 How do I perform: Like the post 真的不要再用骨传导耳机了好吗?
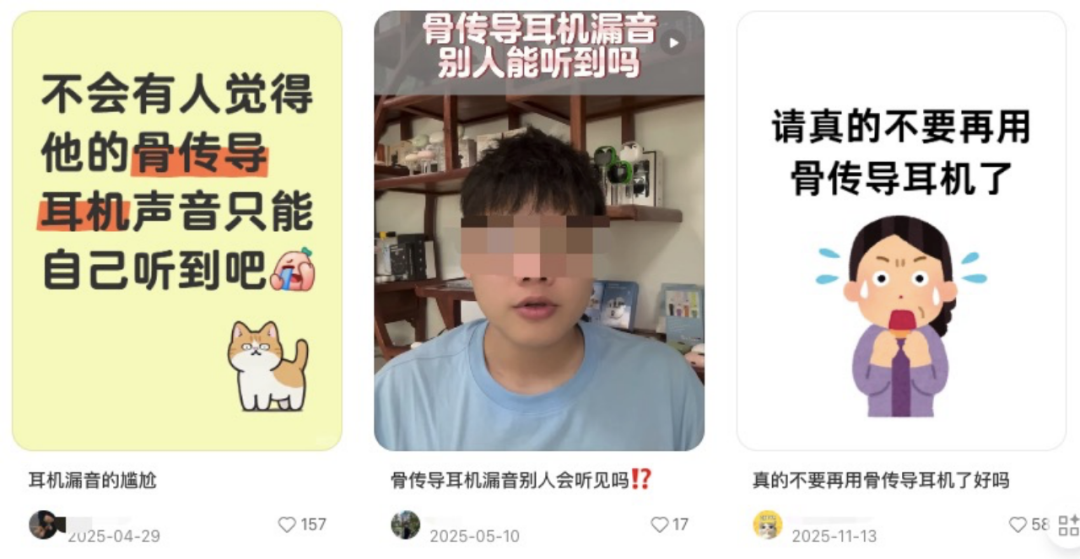pyautogui.click(x=1018, y=524)
